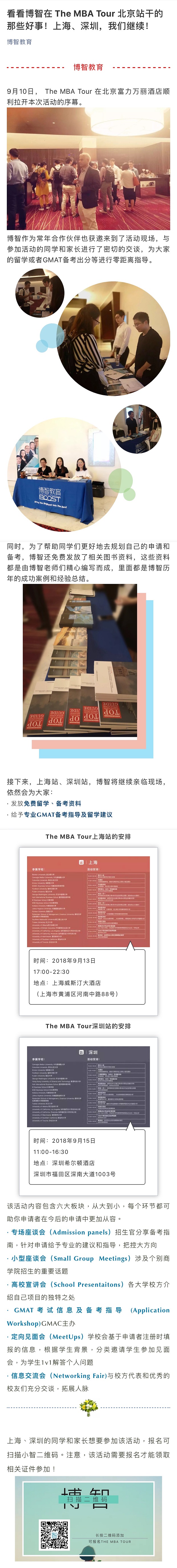View the hotel event hall photo
177x1568 pixels.
88,169
